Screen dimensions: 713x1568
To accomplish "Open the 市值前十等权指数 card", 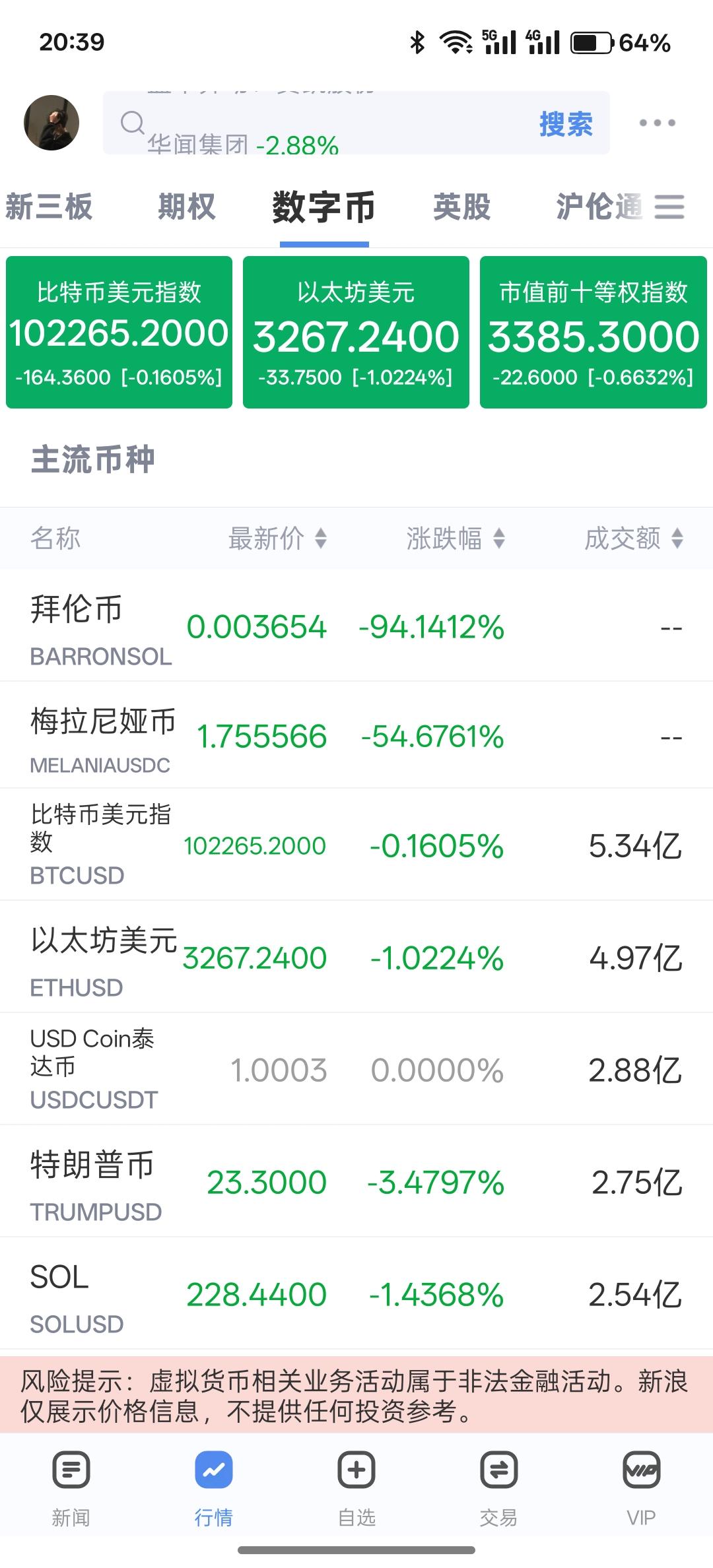I will click(594, 332).
